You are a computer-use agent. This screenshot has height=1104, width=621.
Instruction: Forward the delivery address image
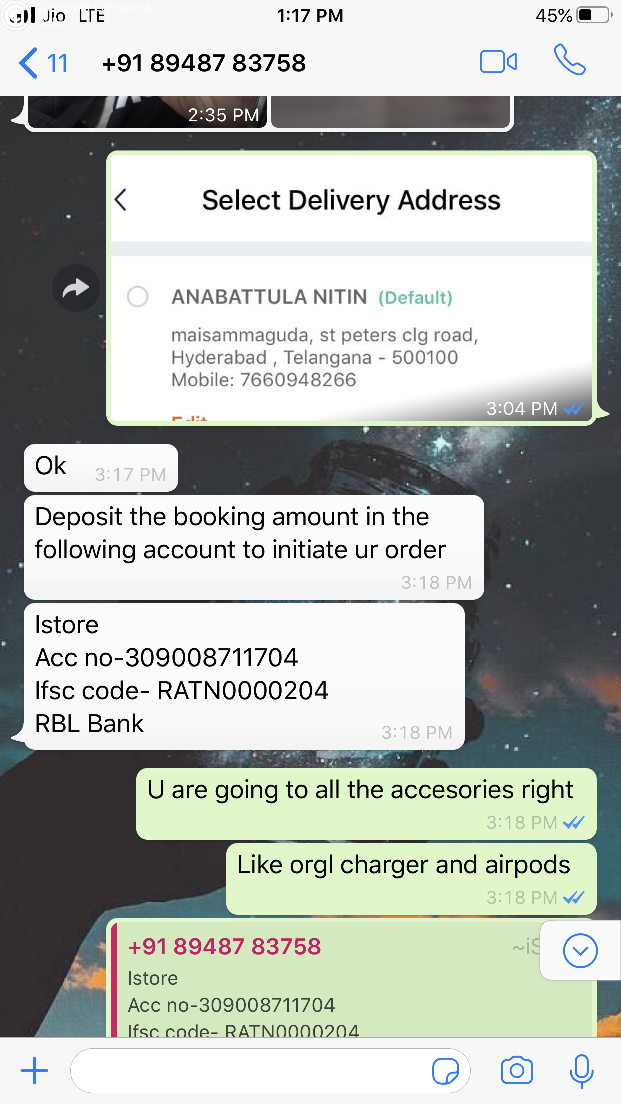(x=76, y=289)
